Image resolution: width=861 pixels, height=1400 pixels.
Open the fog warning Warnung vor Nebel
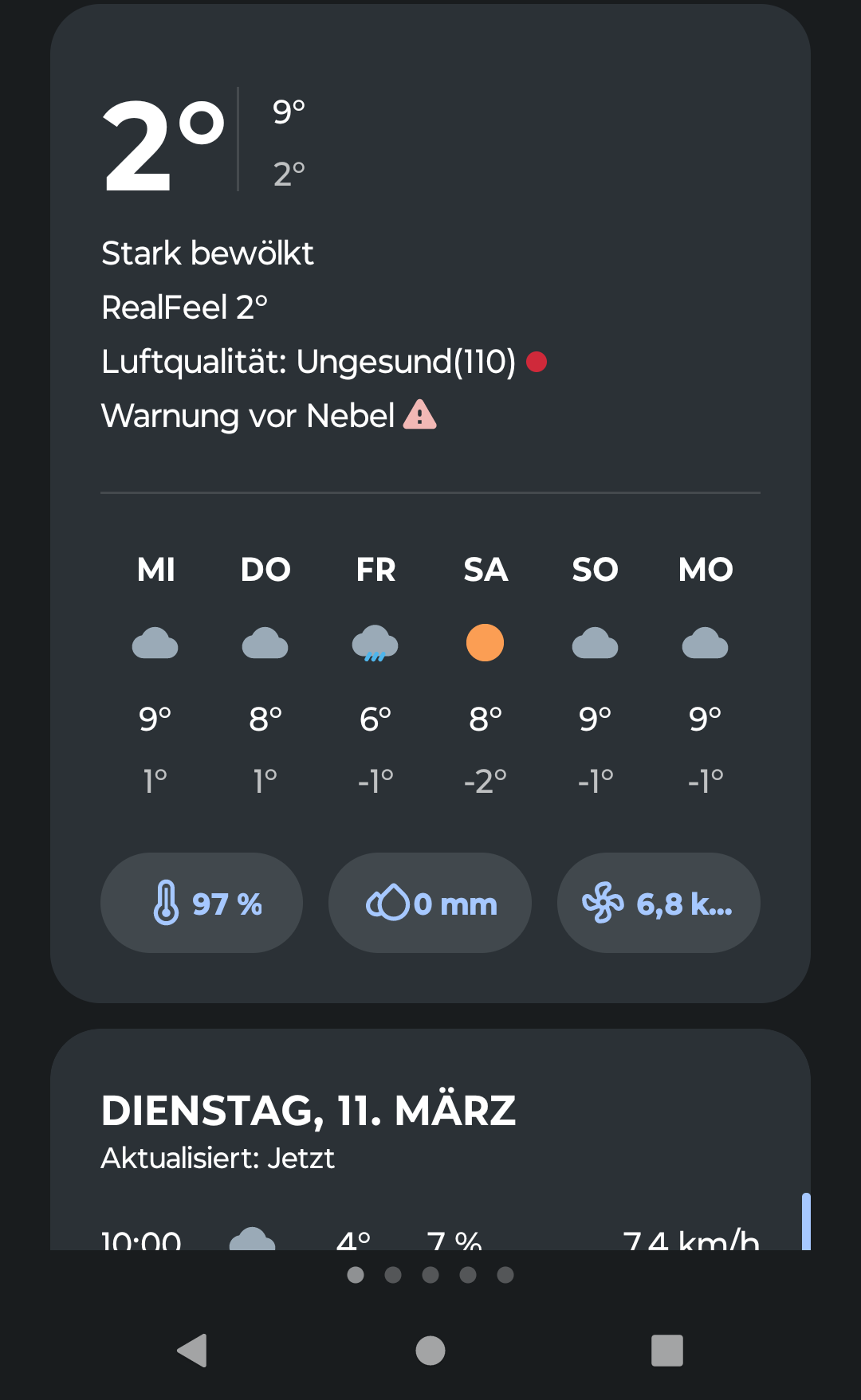[x=269, y=415]
